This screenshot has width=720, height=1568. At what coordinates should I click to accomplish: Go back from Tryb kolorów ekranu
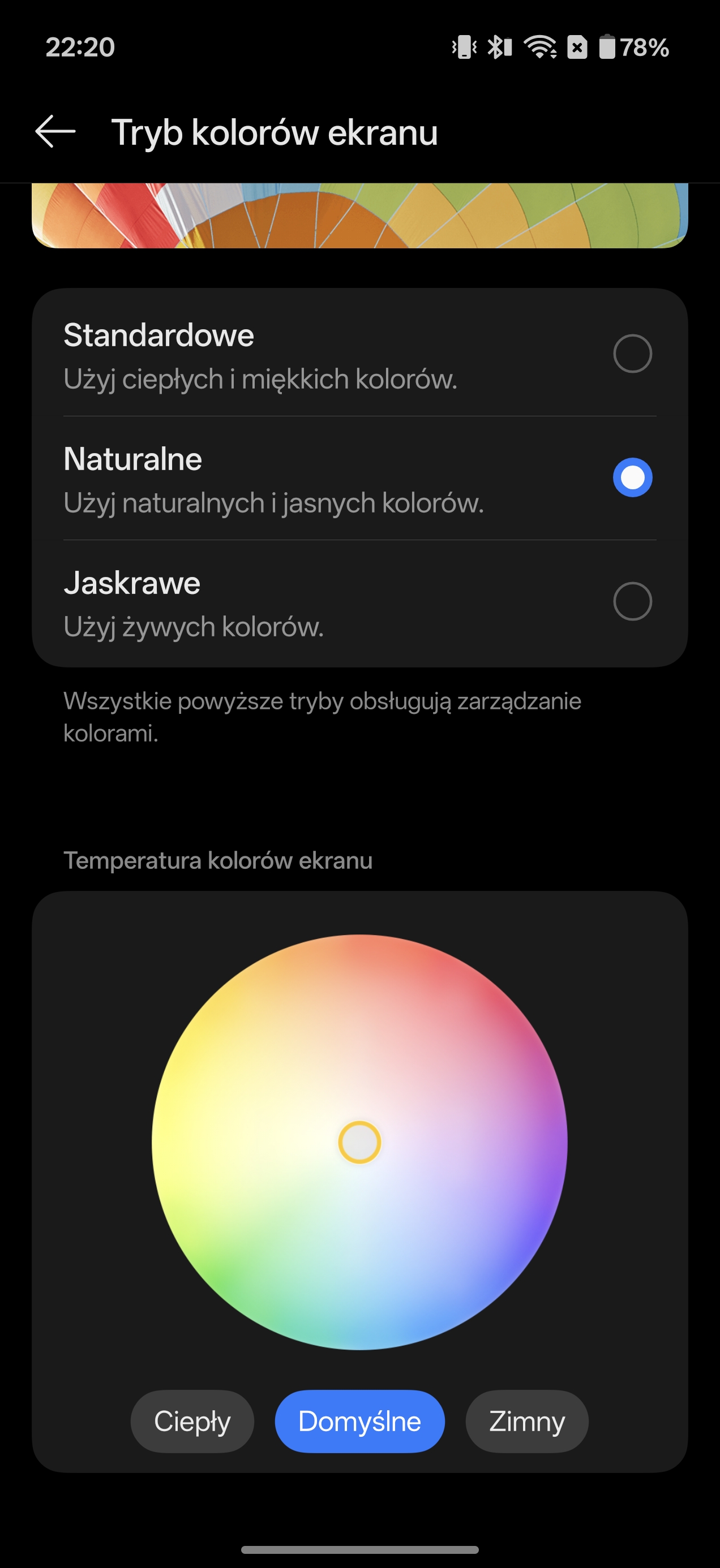55,131
